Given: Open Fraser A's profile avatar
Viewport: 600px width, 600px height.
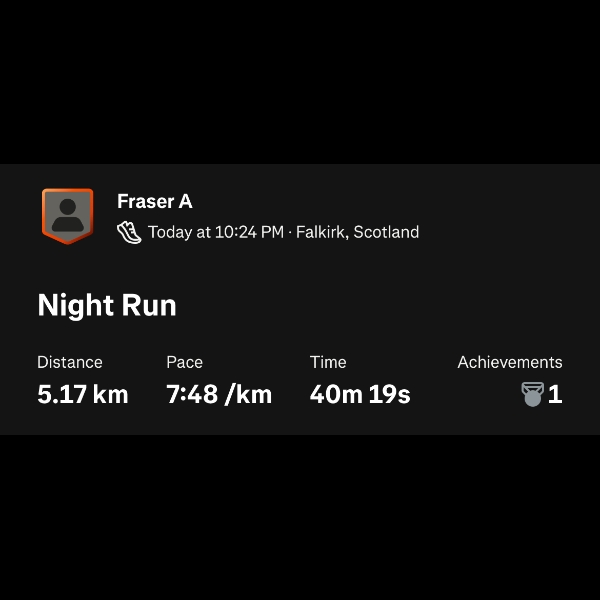Looking at the screenshot, I should [x=67, y=215].
